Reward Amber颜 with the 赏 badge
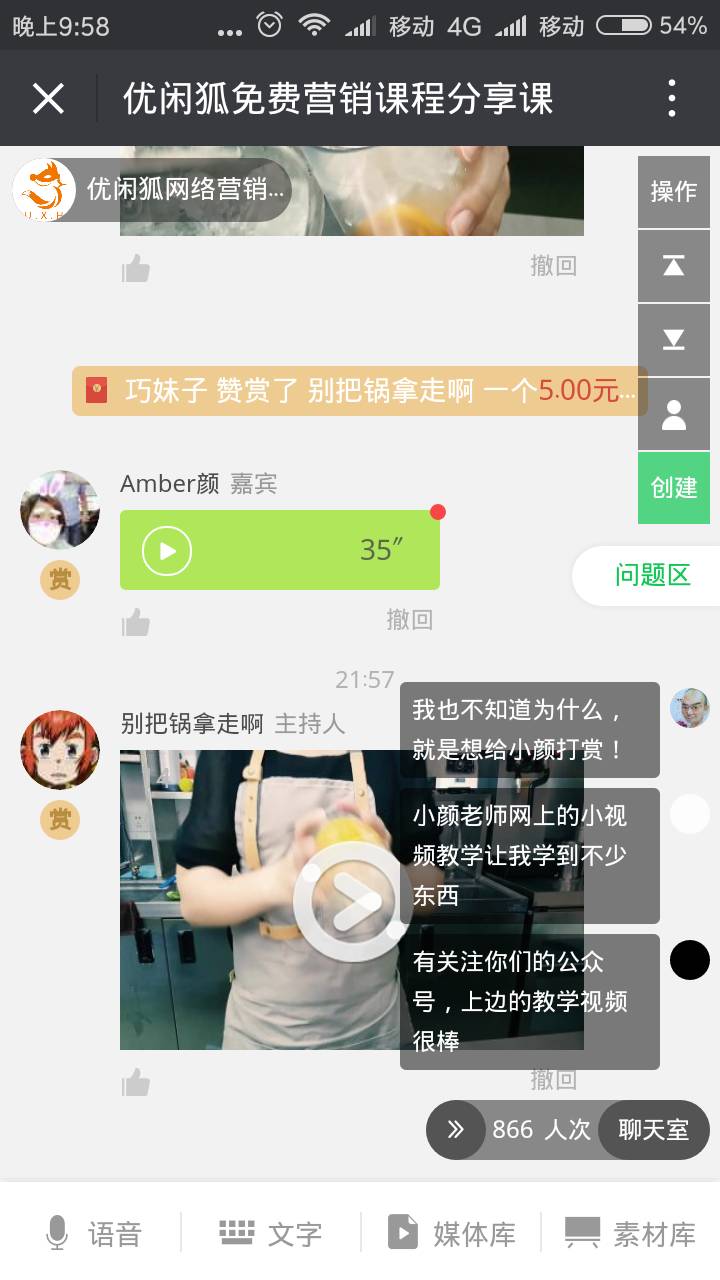Image resolution: width=720 pixels, height=1280 pixels. coord(60,580)
